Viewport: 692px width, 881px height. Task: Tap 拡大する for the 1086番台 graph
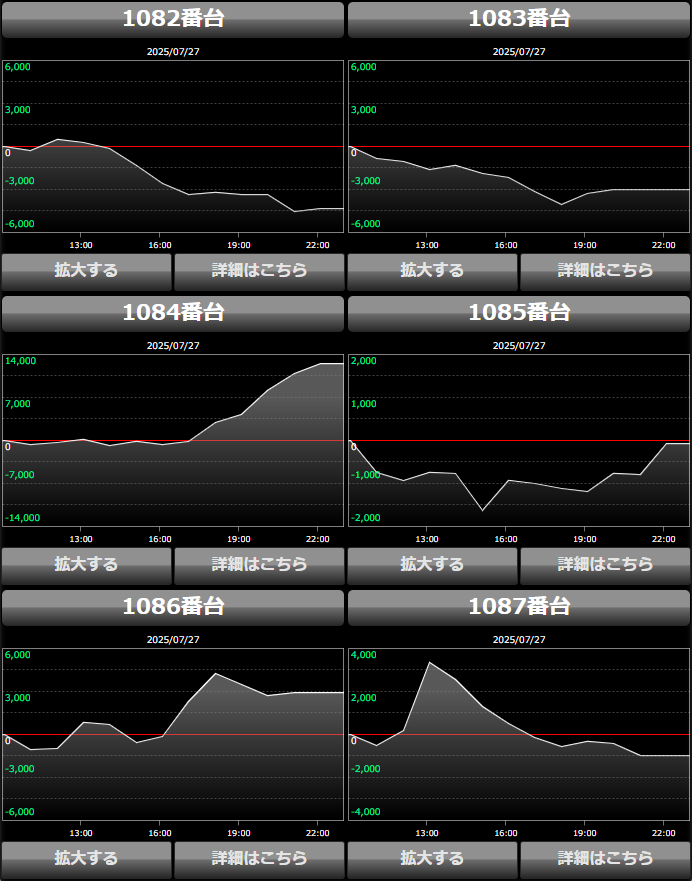(86, 859)
